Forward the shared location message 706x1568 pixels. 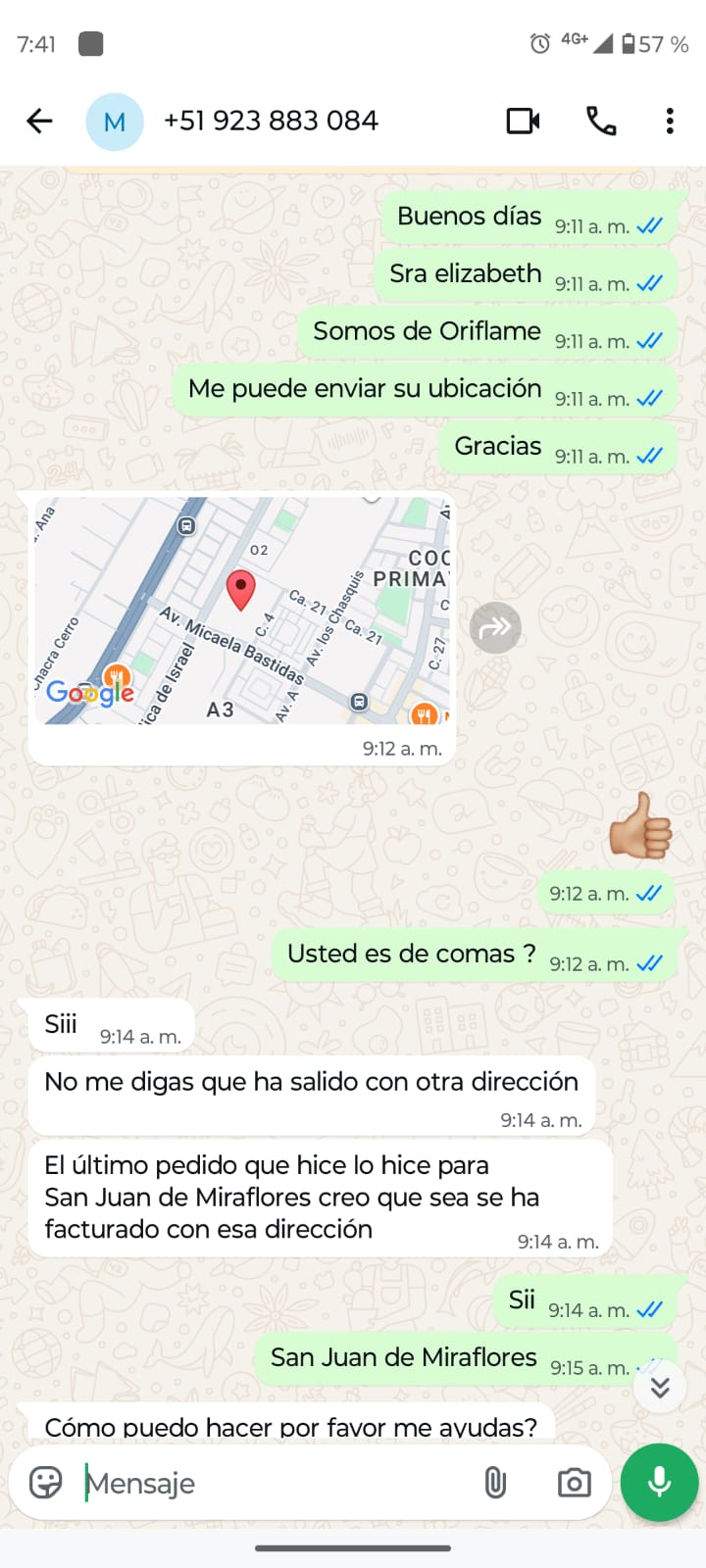click(495, 628)
